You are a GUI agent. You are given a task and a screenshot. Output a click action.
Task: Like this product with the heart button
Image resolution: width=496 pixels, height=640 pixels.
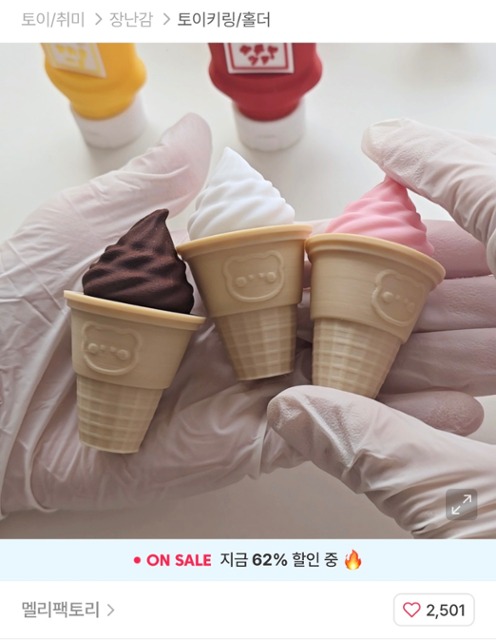(434, 610)
